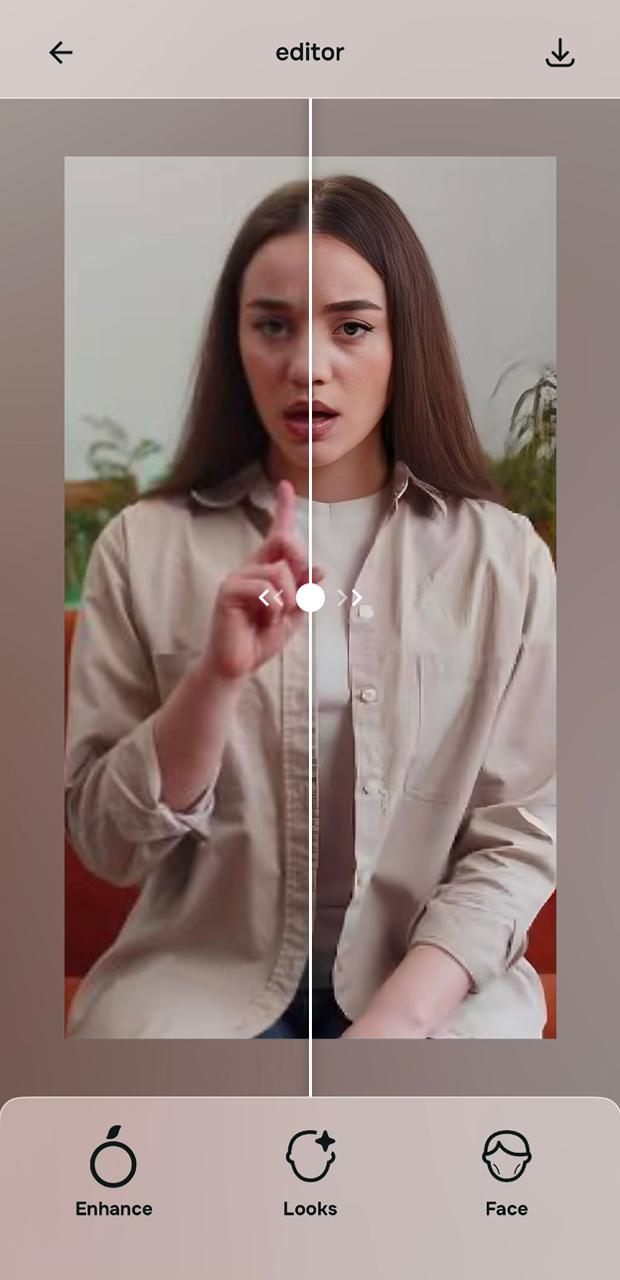
Task: Open the Looks tool
Action: click(x=310, y=1170)
